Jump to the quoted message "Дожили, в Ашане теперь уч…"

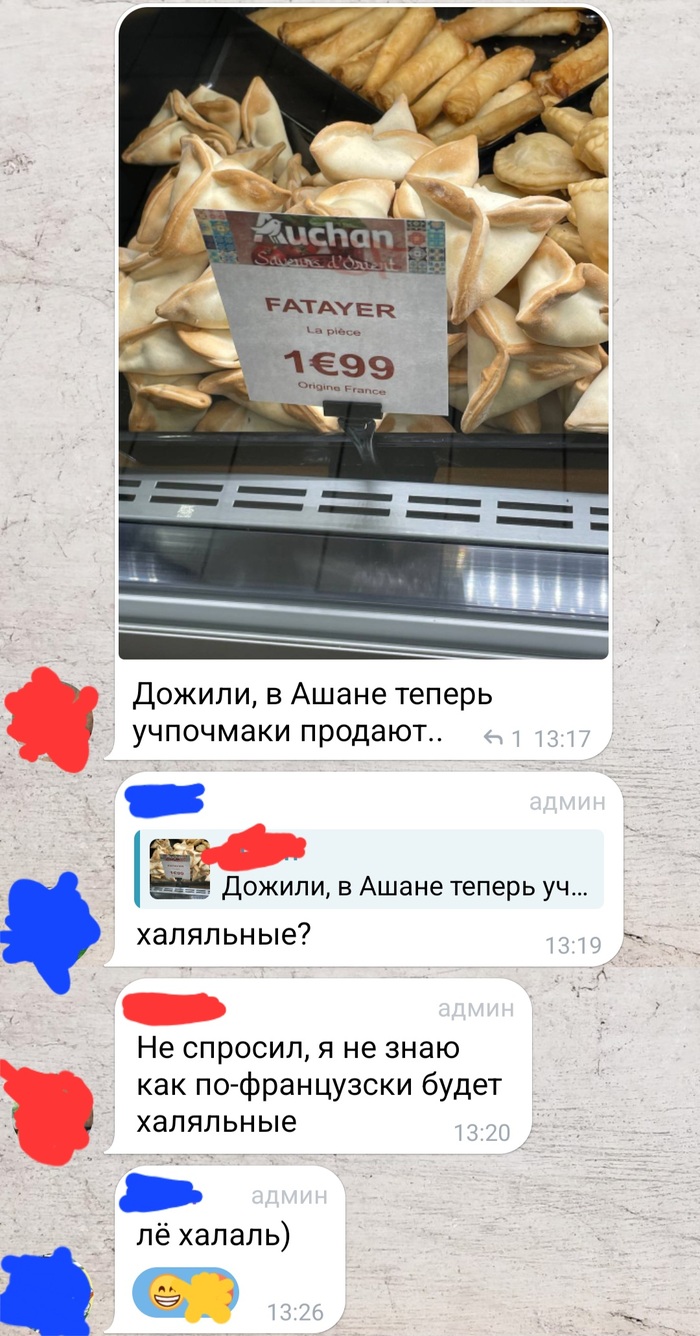point(370,869)
